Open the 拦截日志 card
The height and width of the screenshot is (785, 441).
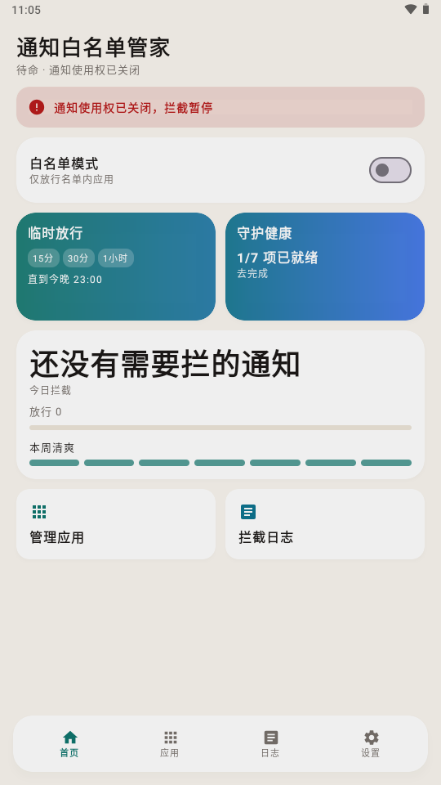pyautogui.click(x=325, y=524)
